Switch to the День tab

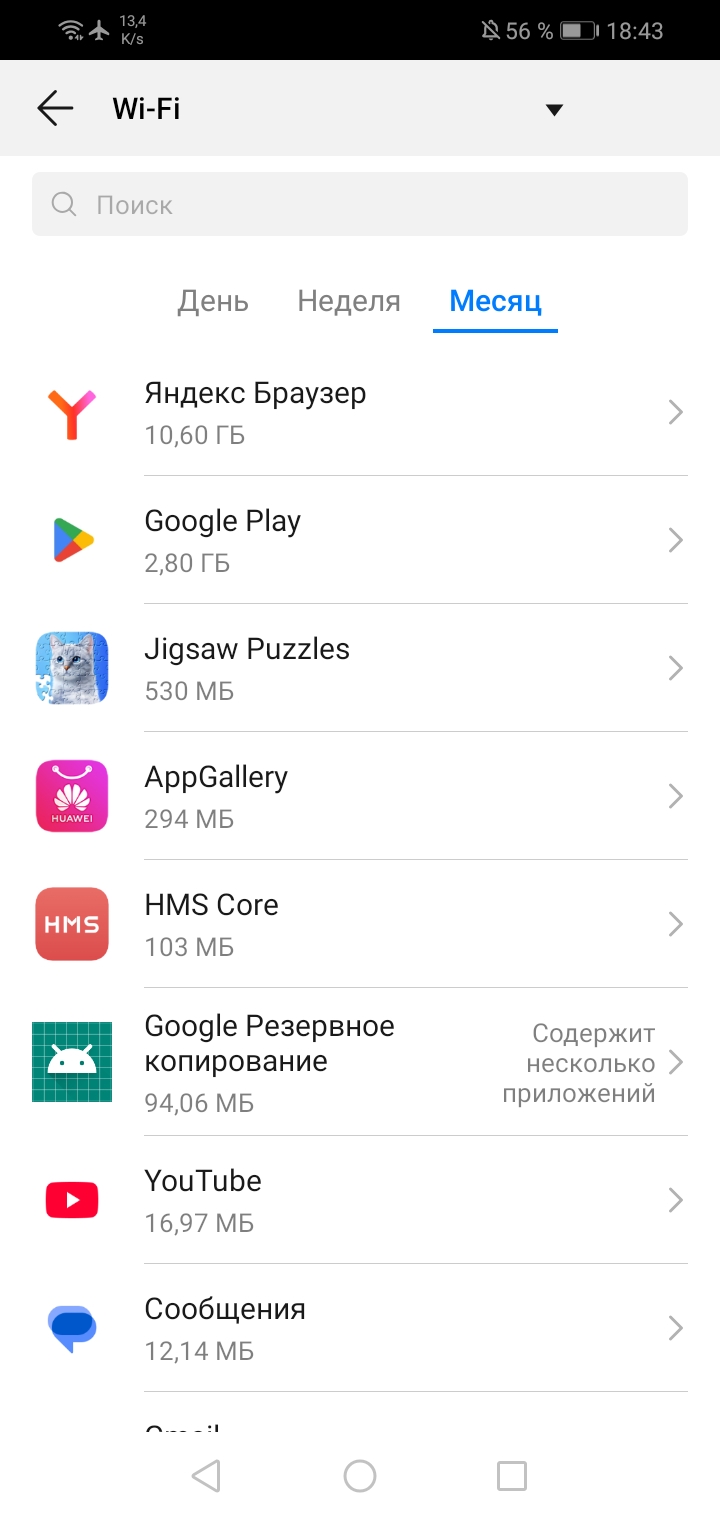coord(213,301)
